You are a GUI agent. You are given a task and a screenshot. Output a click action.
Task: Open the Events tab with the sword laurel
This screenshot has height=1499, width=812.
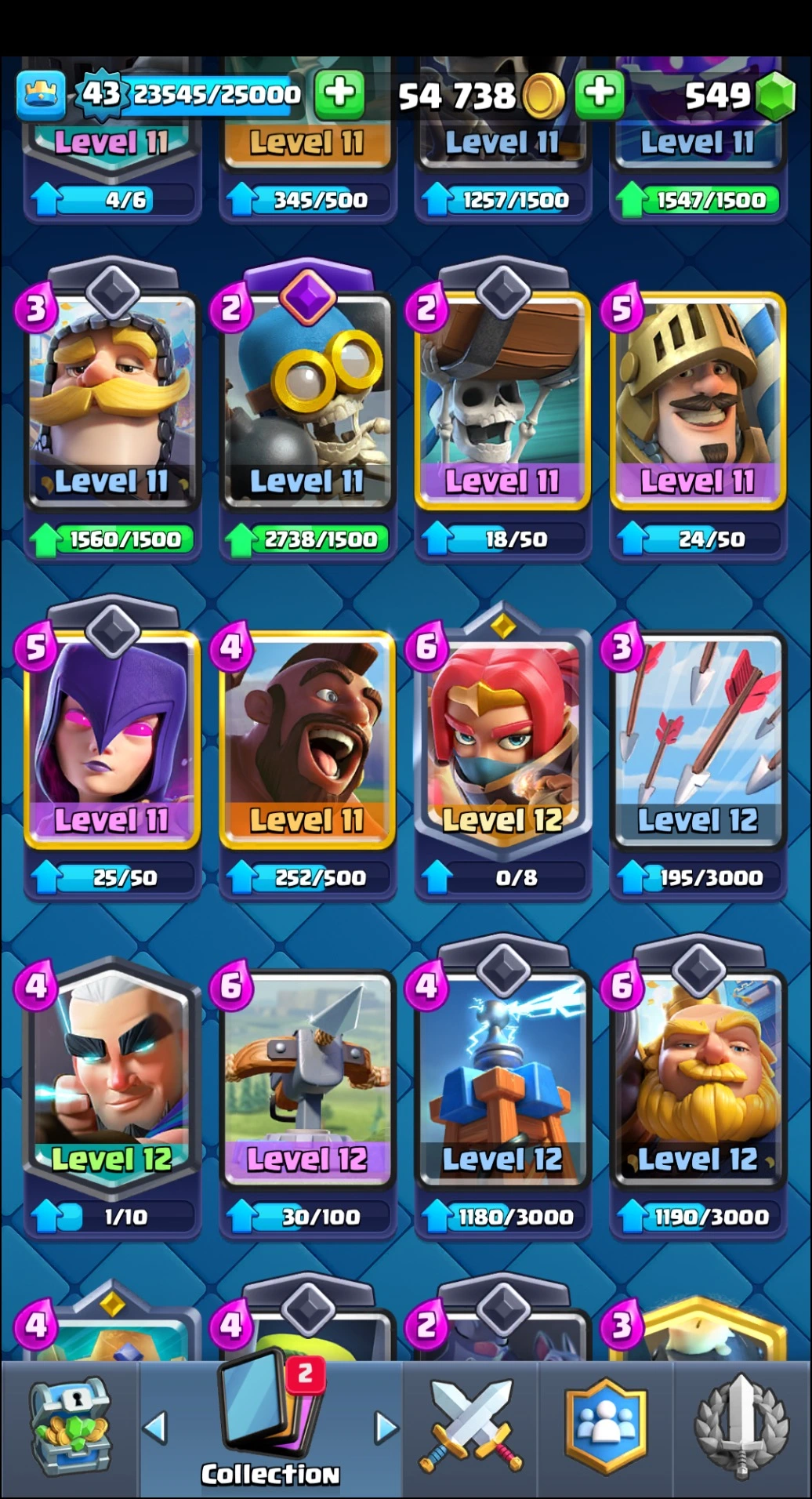[741, 1427]
